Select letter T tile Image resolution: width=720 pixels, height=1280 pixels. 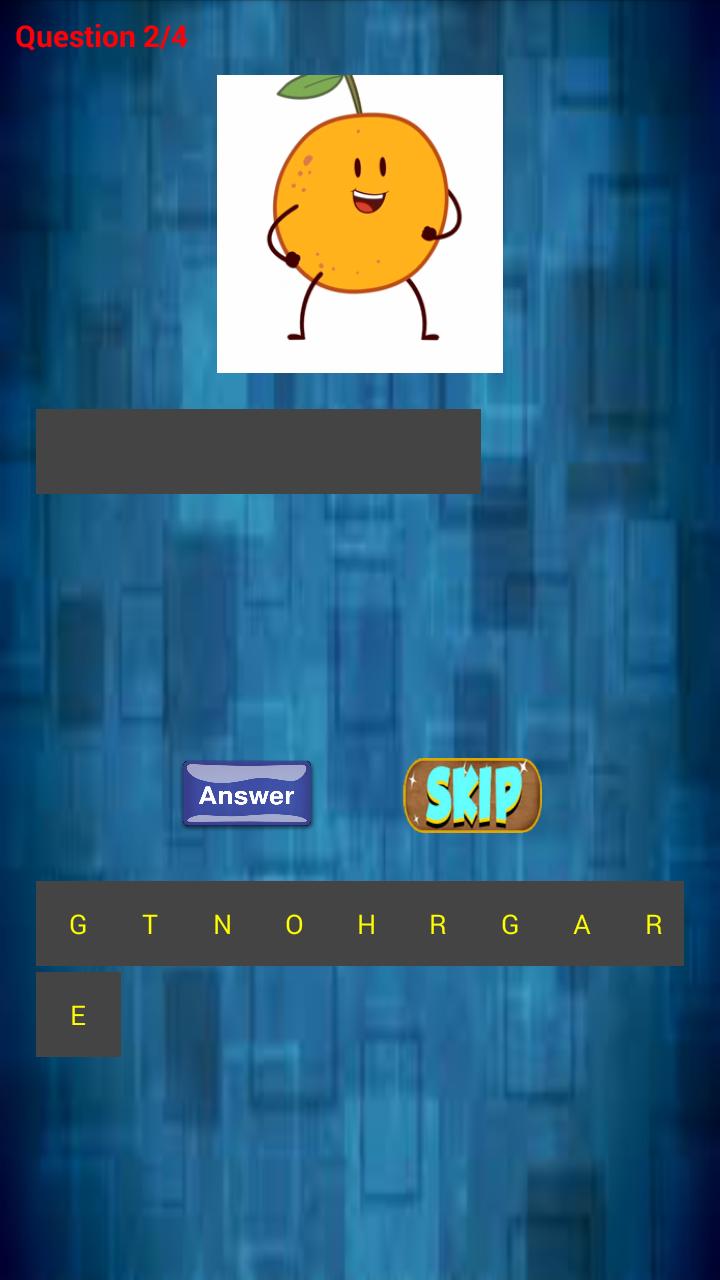point(150,924)
